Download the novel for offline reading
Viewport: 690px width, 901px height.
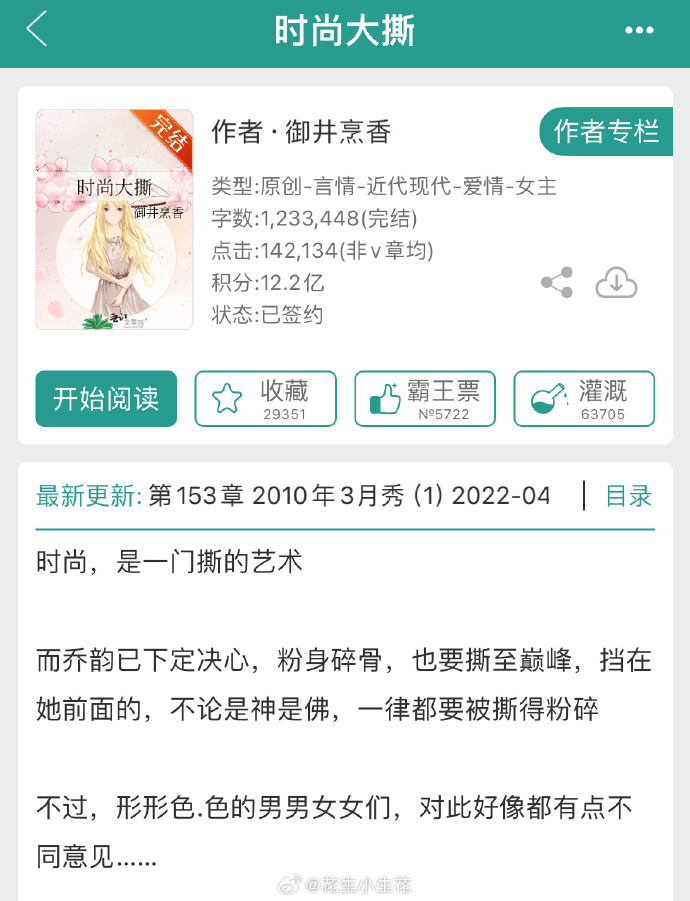point(616,283)
